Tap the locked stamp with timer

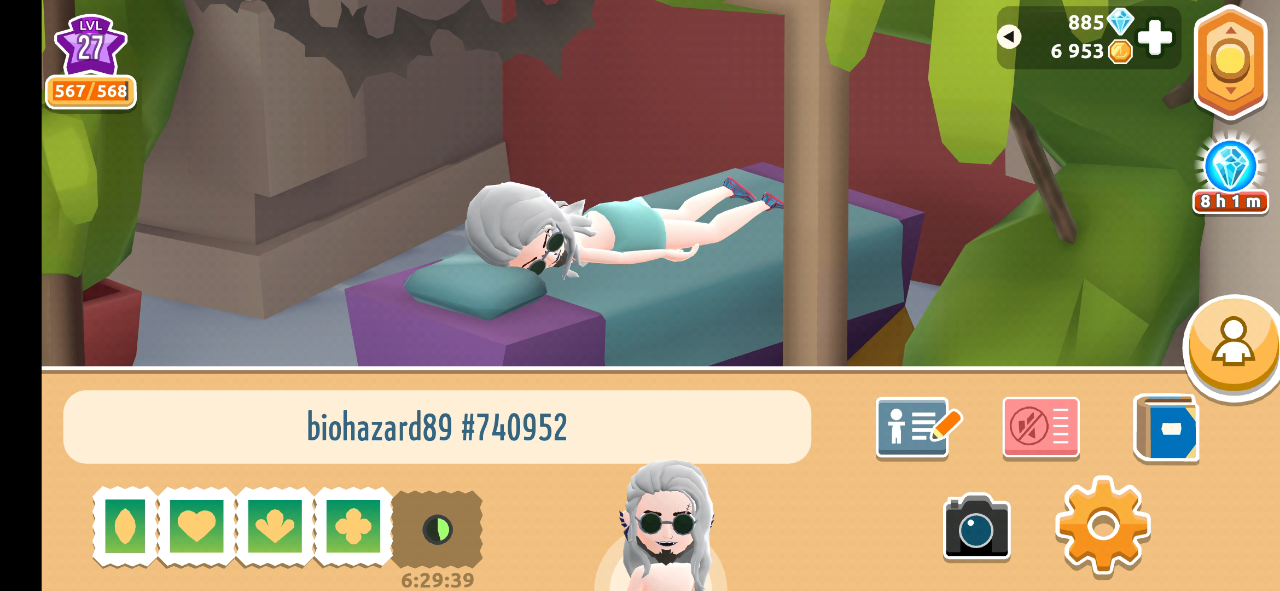click(x=437, y=529)
